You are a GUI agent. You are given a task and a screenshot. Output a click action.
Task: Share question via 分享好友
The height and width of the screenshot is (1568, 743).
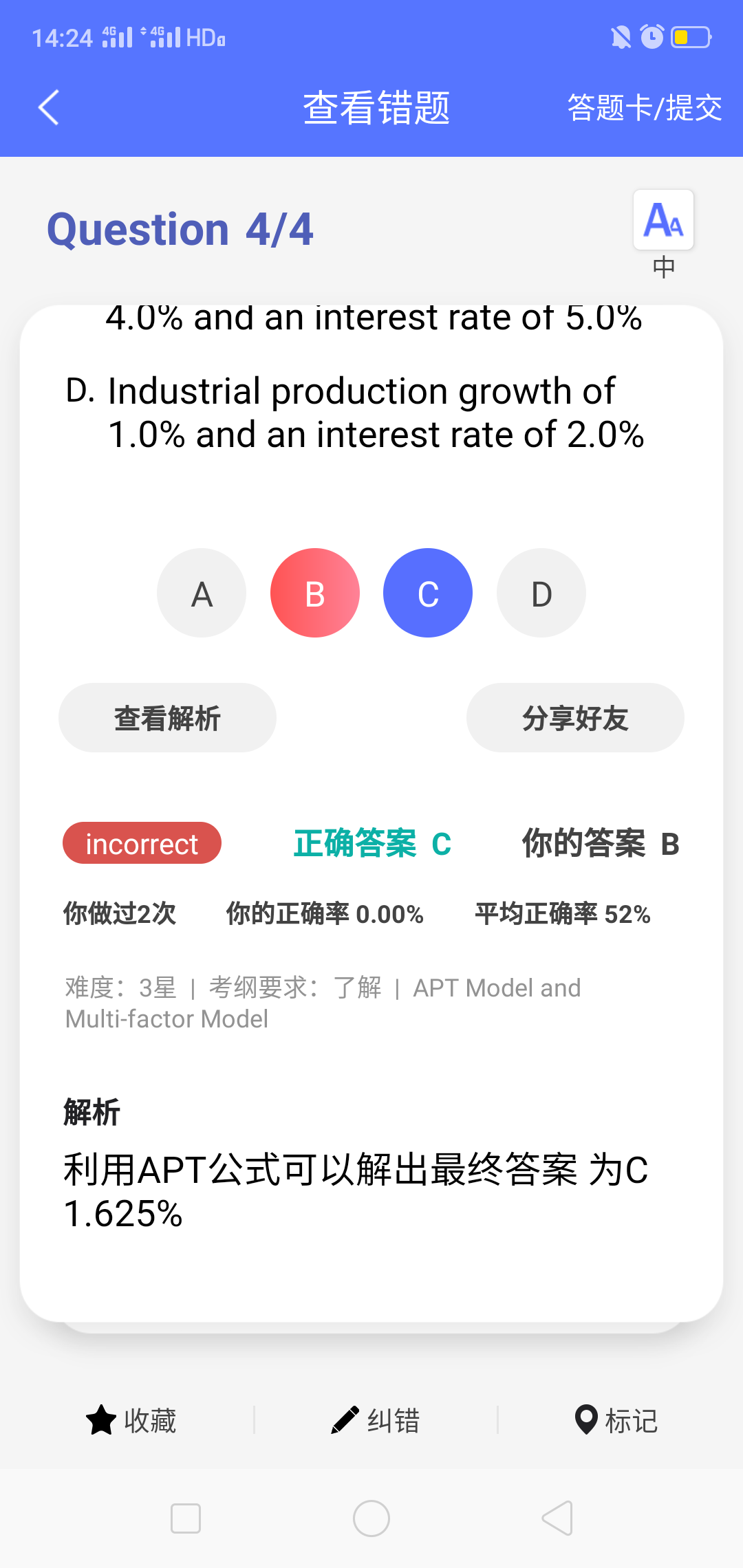(575, 718)
